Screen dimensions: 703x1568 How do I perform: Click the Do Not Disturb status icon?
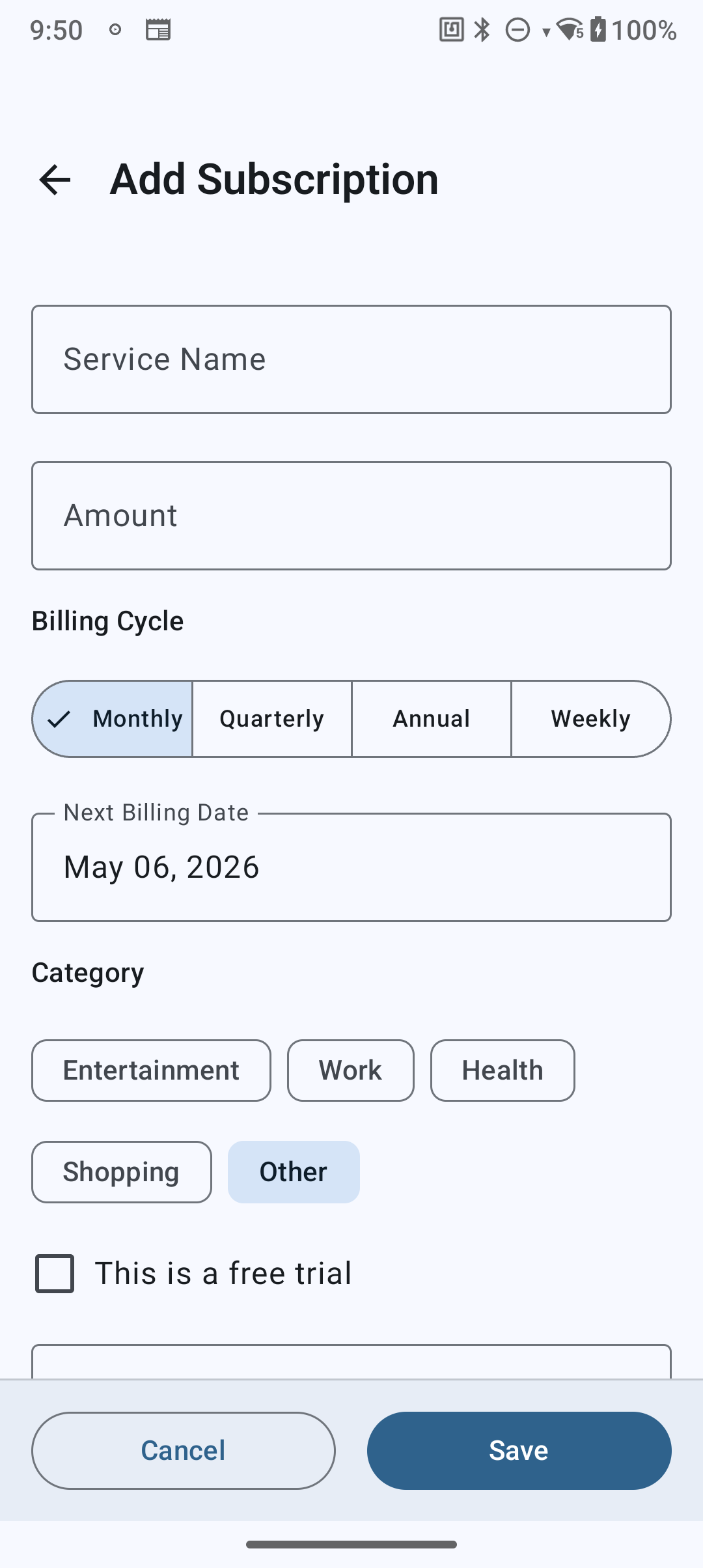pos(516,29)
